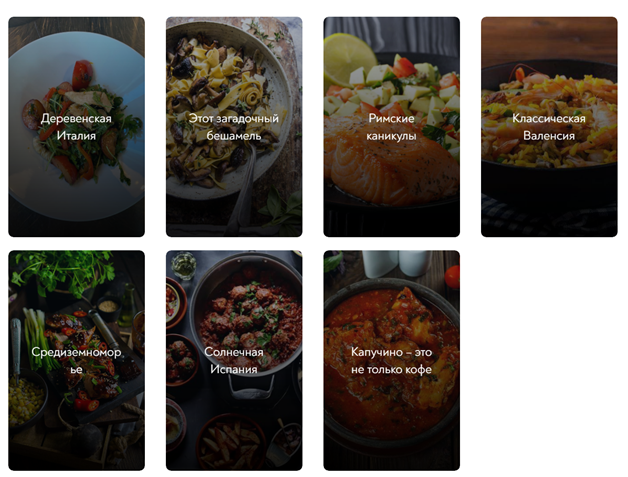Open the Средиземноморье collection

76,360
